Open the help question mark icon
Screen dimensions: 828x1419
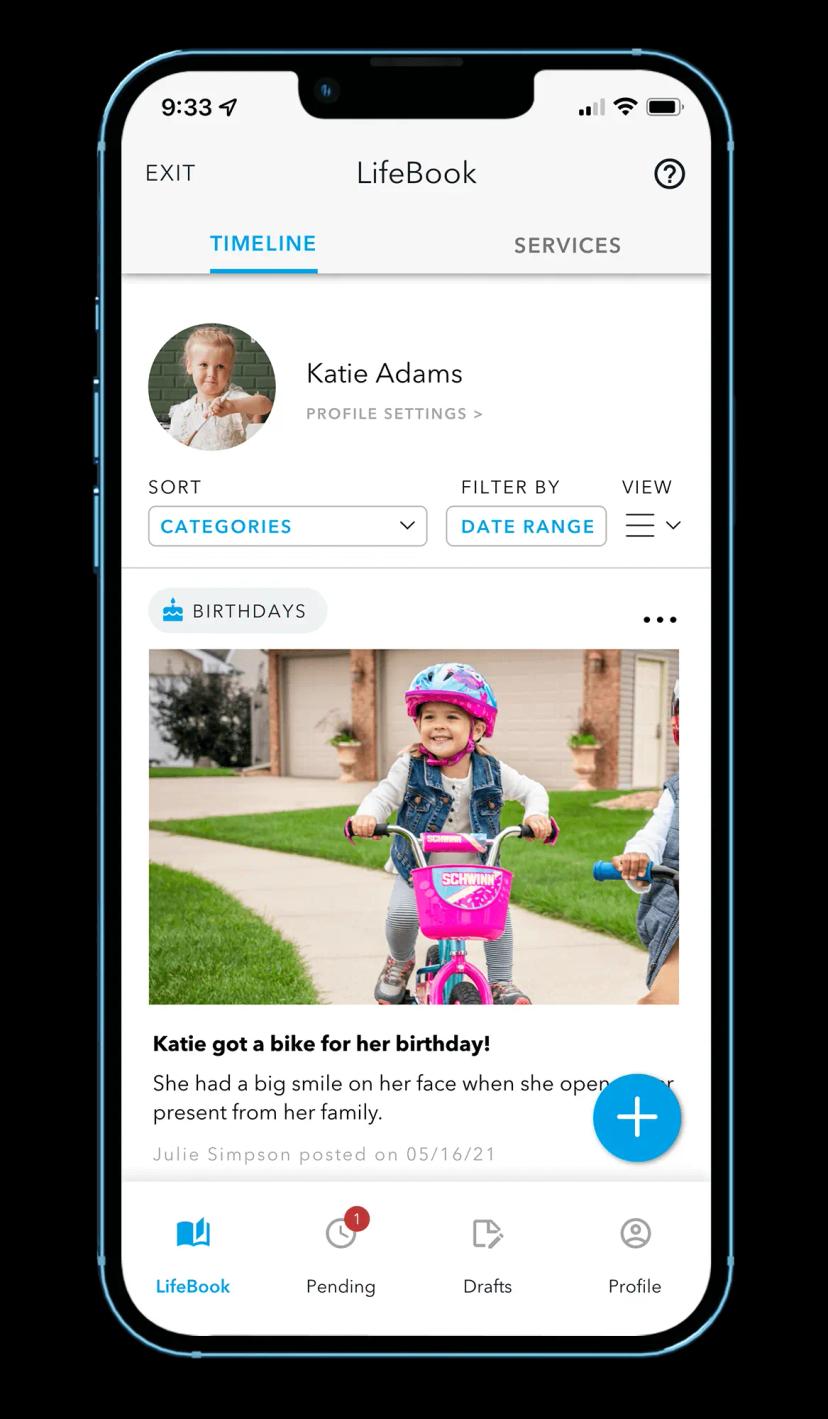669,174
